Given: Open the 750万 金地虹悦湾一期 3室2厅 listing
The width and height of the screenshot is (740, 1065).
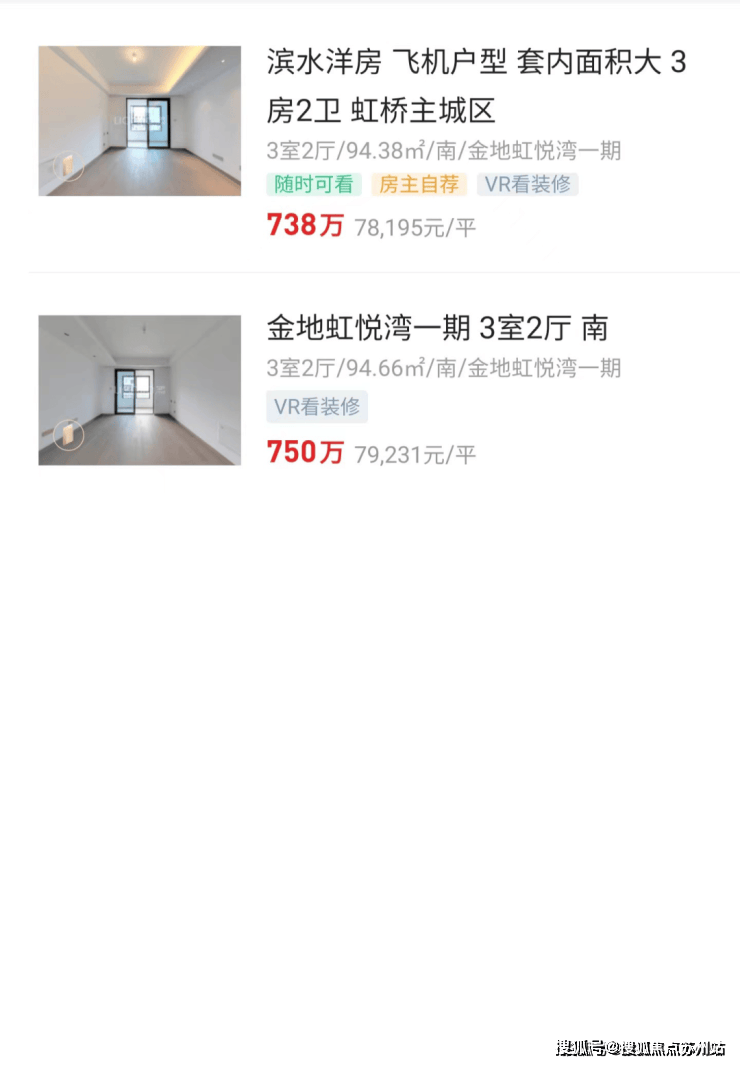Looking at the screenshot, I should tap(437, 328).
